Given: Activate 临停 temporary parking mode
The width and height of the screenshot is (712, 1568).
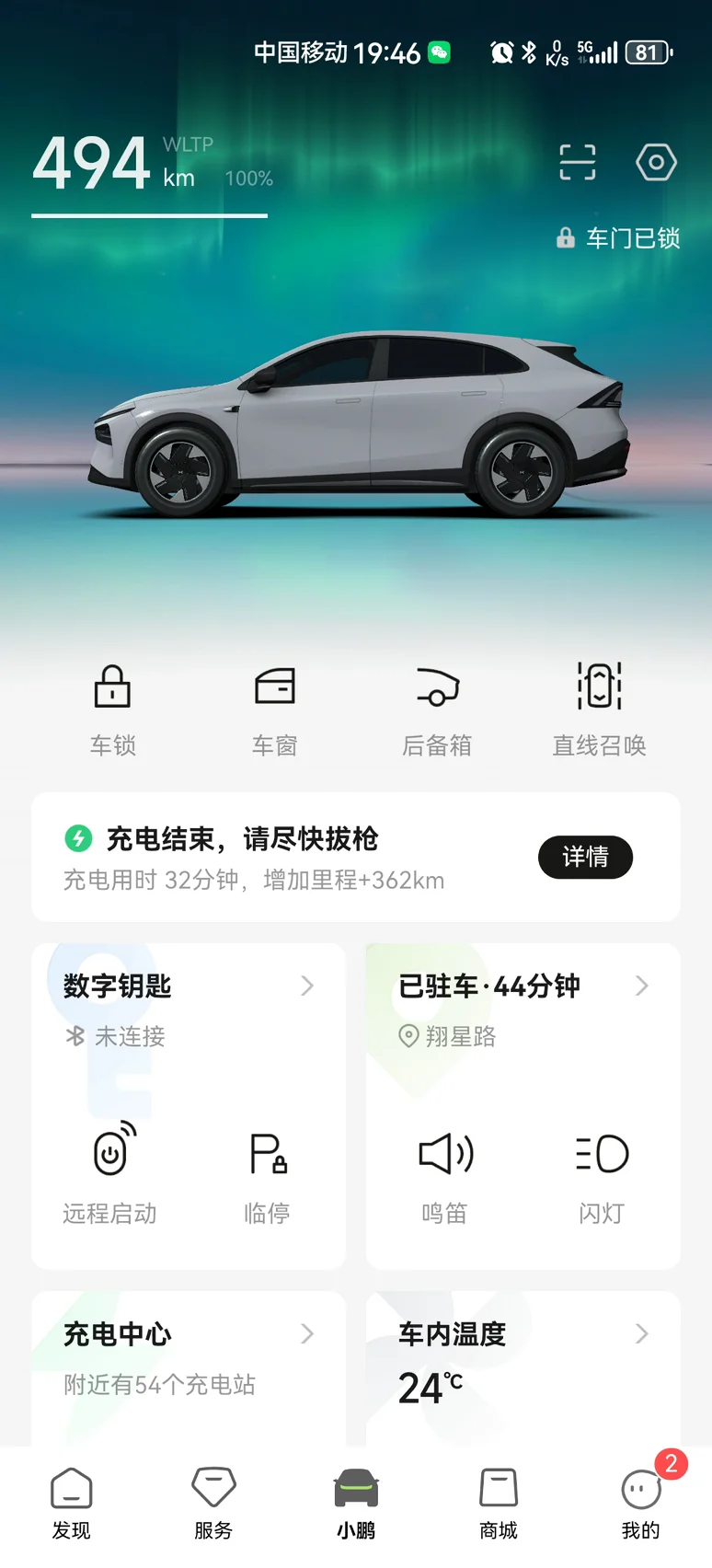Looking at the screenshot, I should tap(267, 1174).
